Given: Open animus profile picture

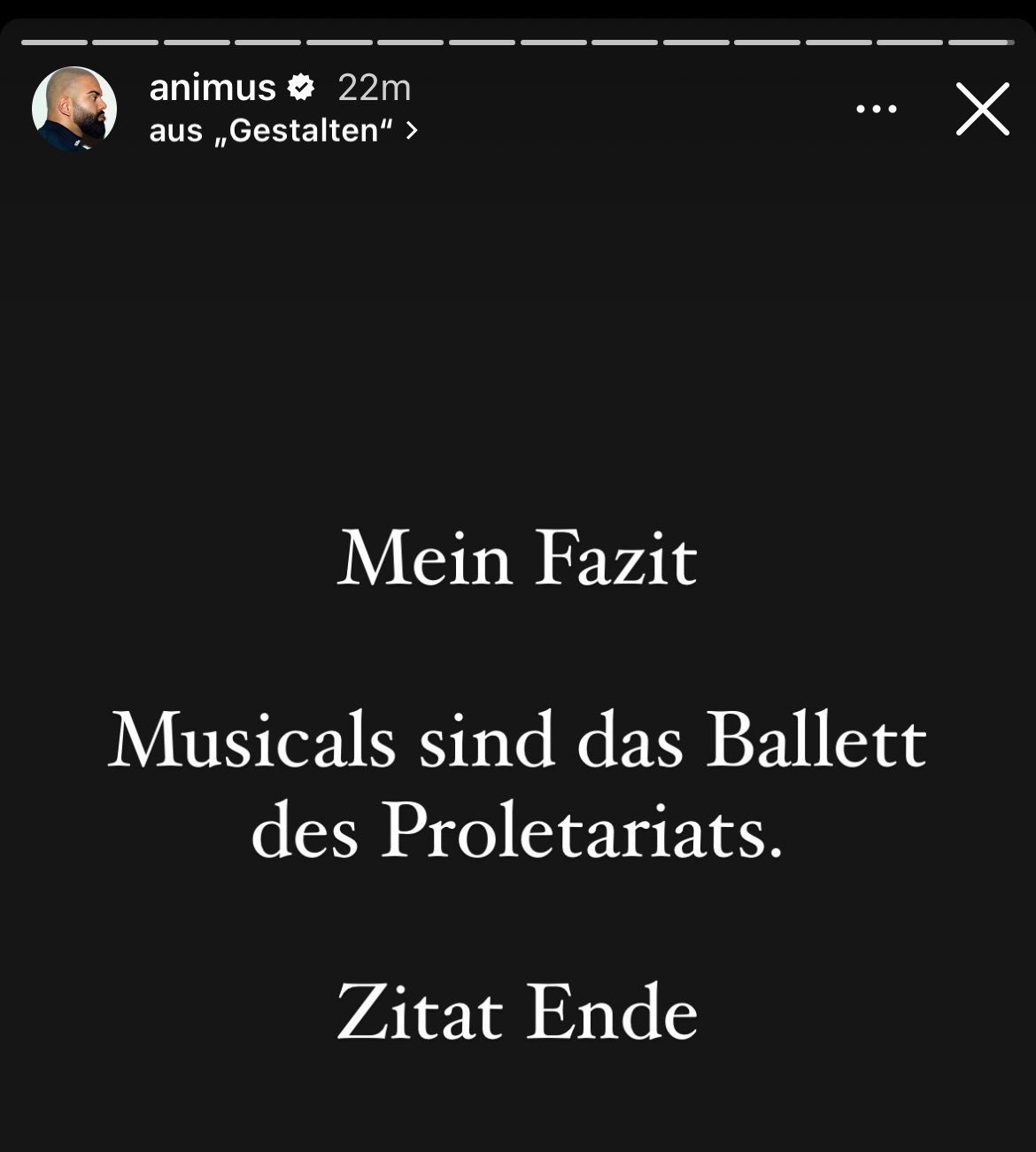Looking at the screenshot, I should [x=74, y=109].
